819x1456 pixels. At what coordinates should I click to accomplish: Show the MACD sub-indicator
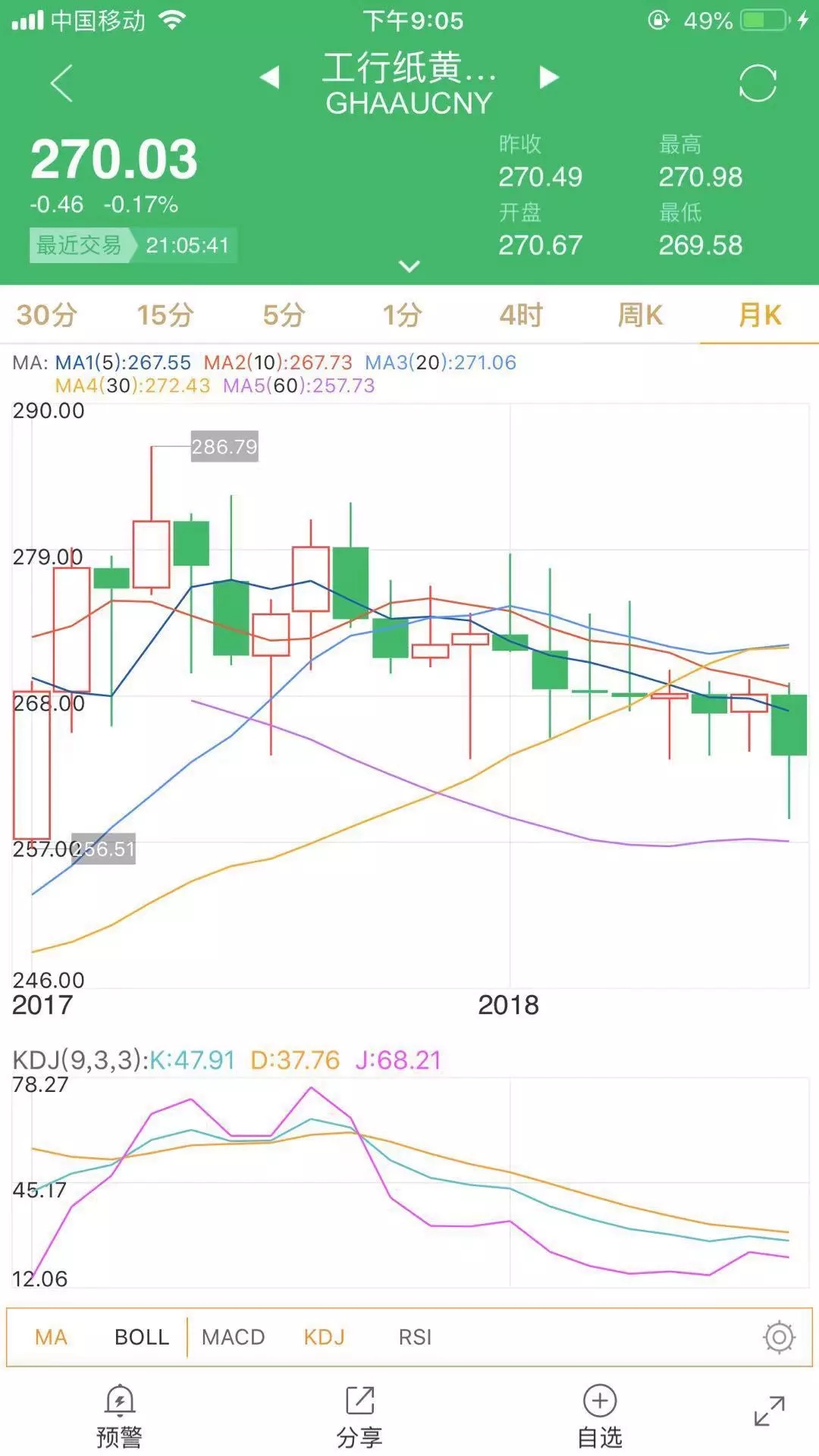point(234,1337)
